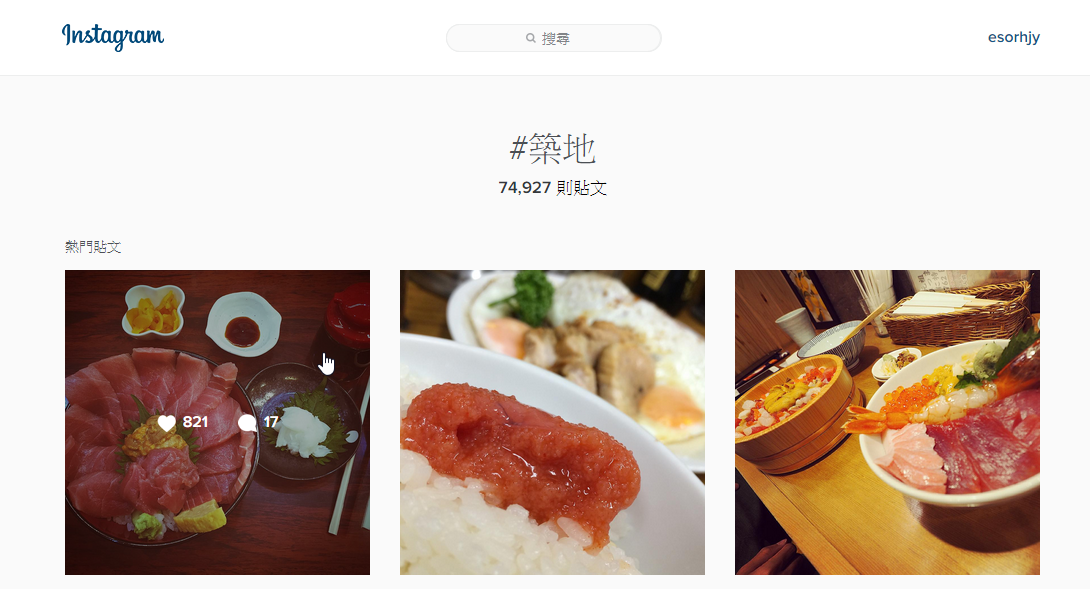Open the seafood bowl with shrimp post
This screenshot has width=1090, height=589.
pos(887,422)
